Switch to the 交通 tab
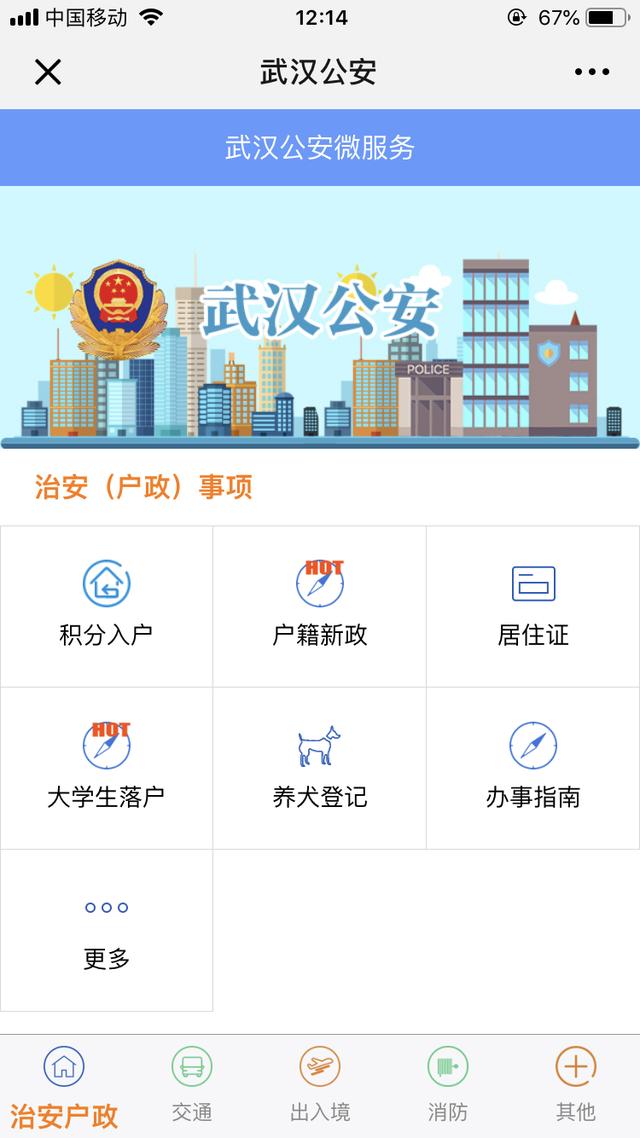This screenshot has width=640, height=1138. click(191, 1086)
